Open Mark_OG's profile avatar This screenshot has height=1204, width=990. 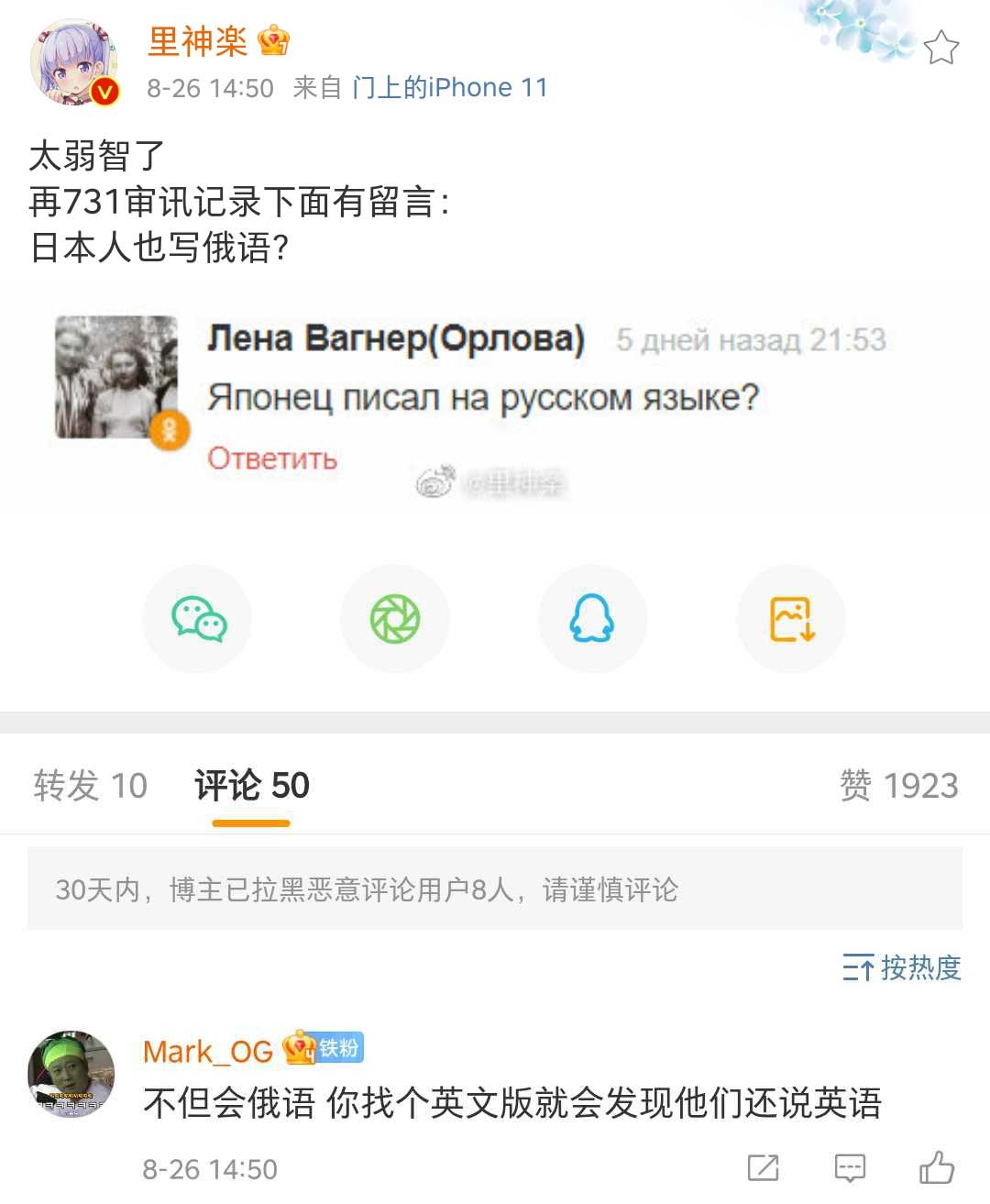[71, 1074]
